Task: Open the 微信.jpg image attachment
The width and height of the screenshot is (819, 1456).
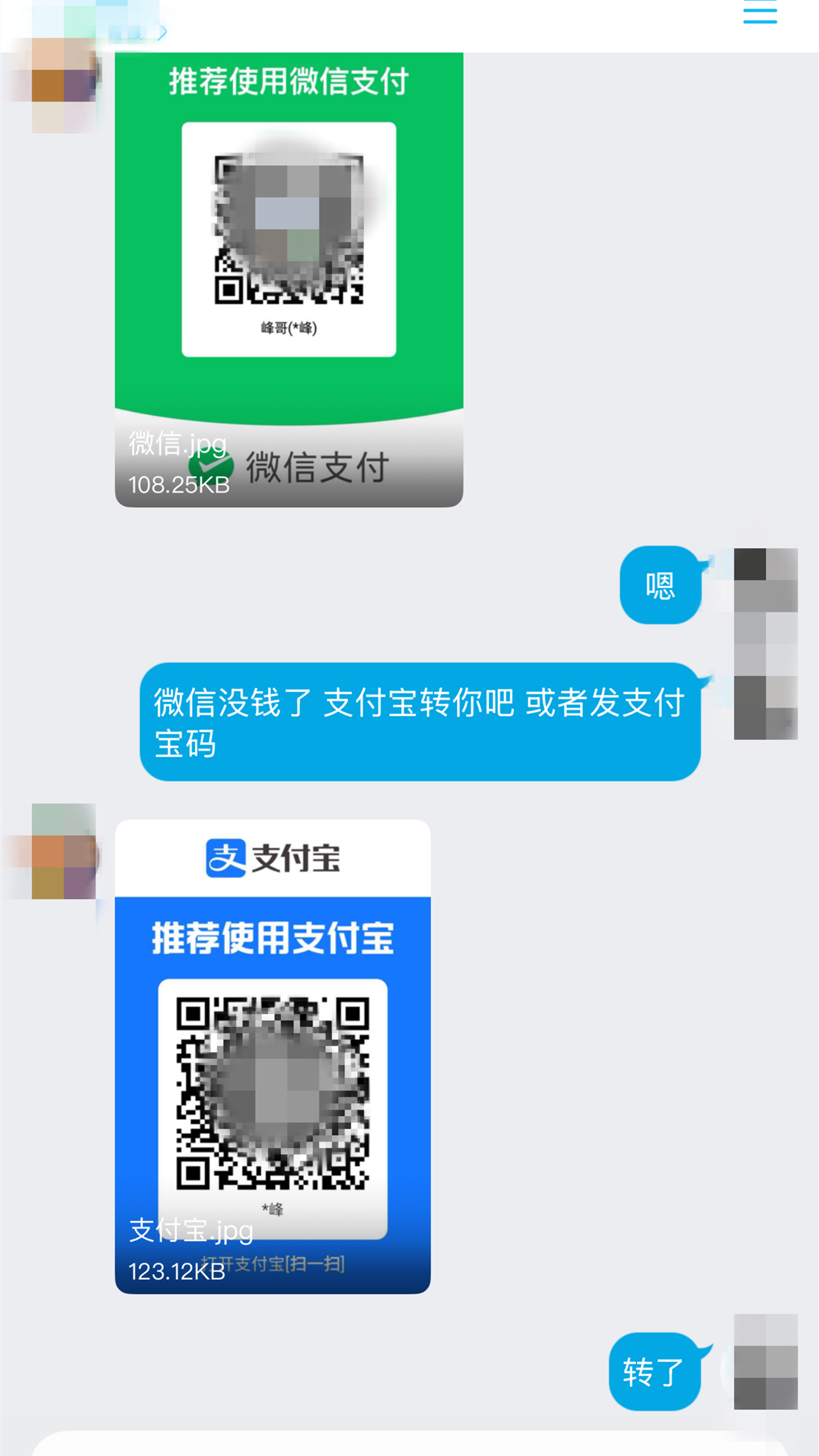Action: pos(289,279)
